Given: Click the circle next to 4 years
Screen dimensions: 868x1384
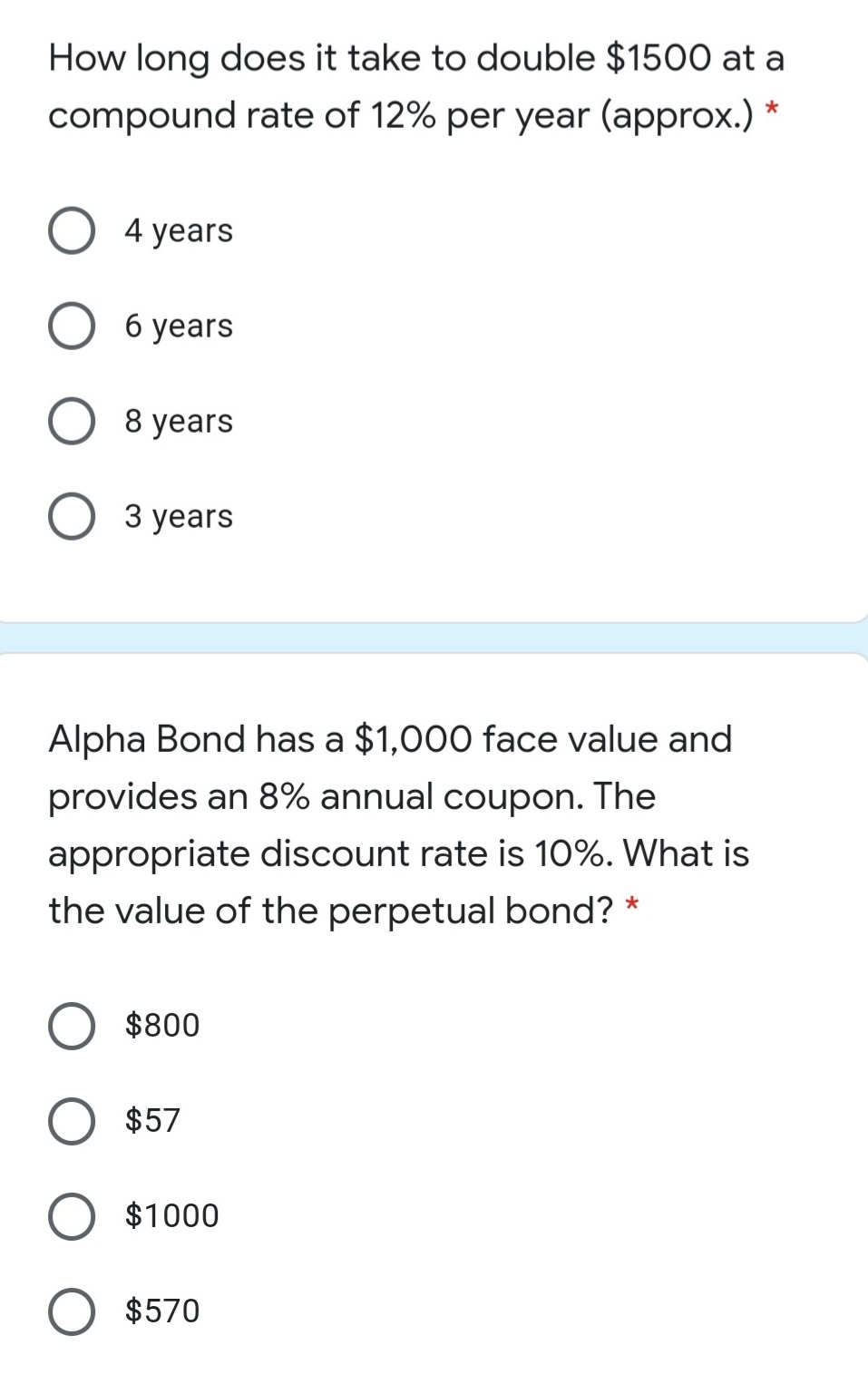Looking at the screenshot, I should click(x=72, y=231).
